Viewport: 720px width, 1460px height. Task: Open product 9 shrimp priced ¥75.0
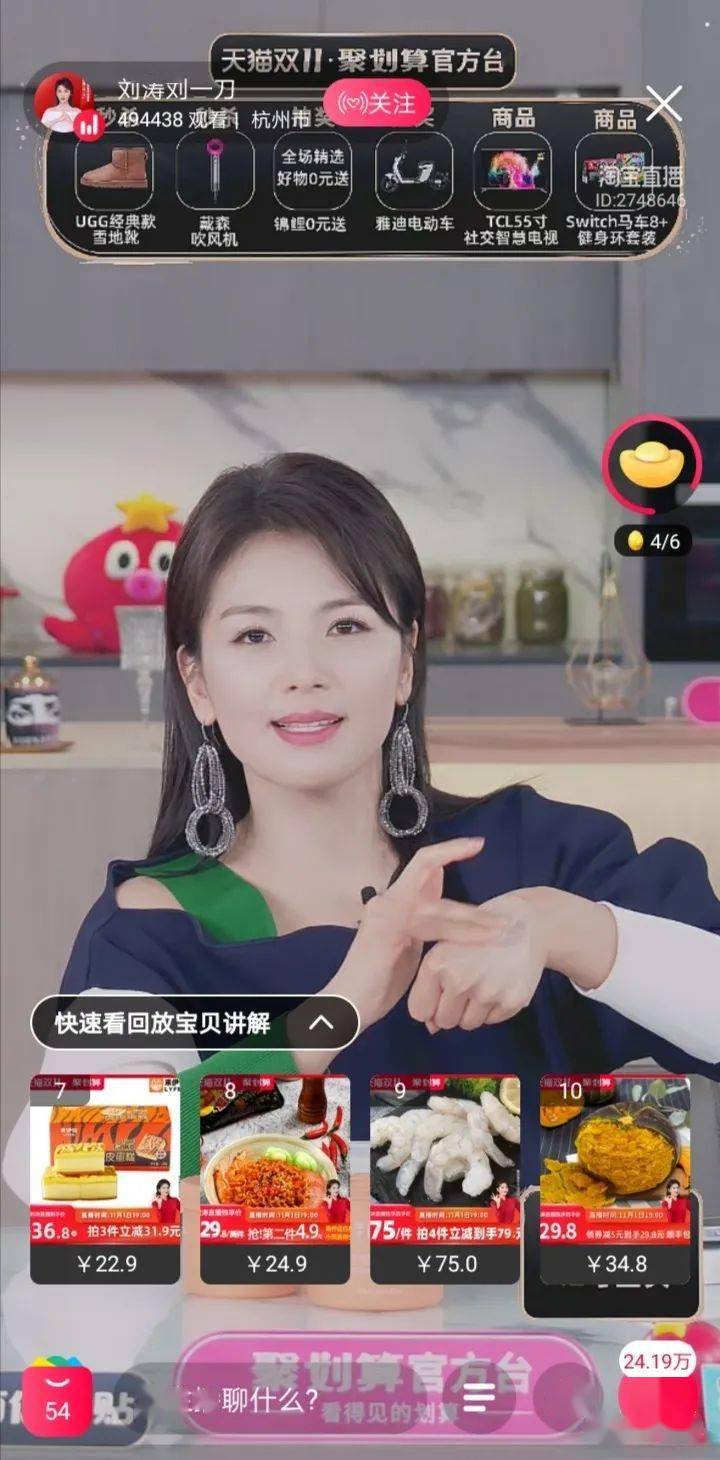pyautogui.click(x=445, y=1180)
